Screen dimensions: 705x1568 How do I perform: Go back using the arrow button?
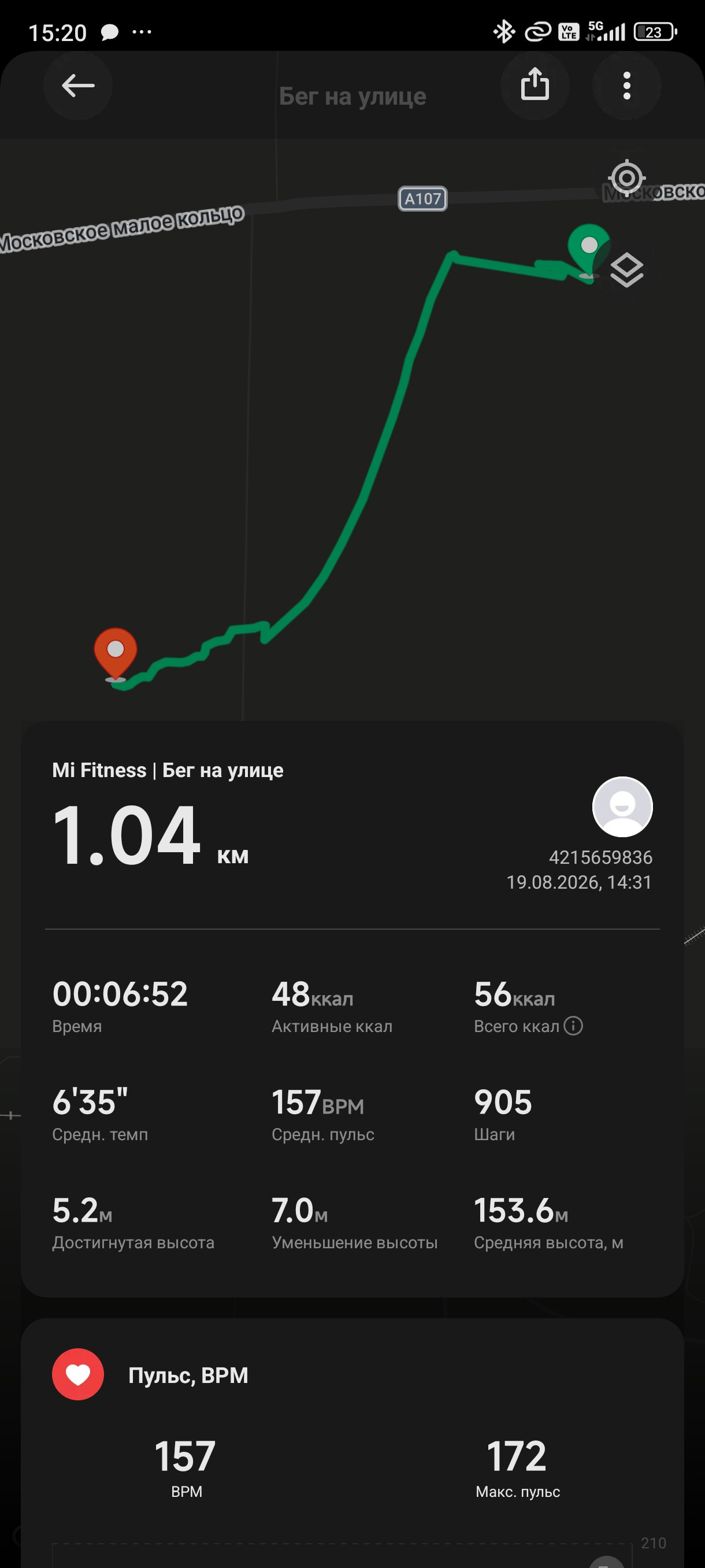point(78,86)
